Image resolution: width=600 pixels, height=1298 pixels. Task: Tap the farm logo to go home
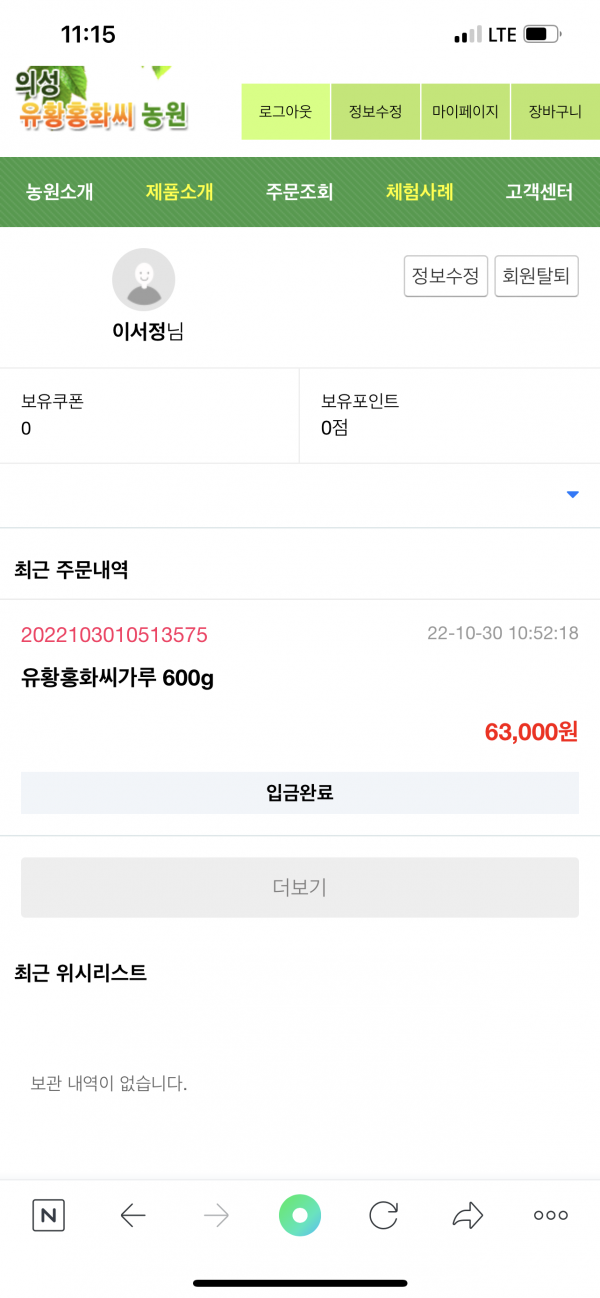[x=102, y=100]
